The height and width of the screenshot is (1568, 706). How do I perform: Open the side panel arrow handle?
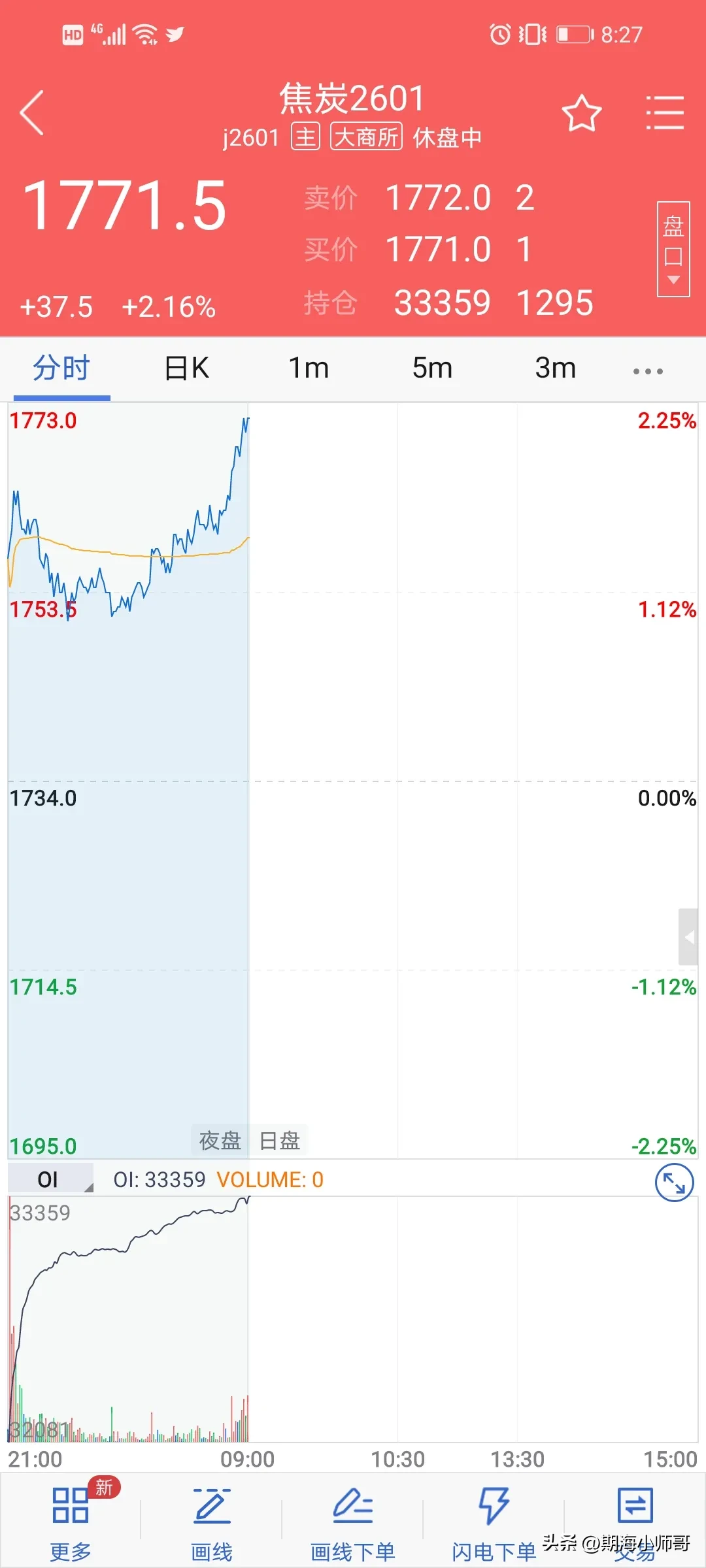[688, 937]
